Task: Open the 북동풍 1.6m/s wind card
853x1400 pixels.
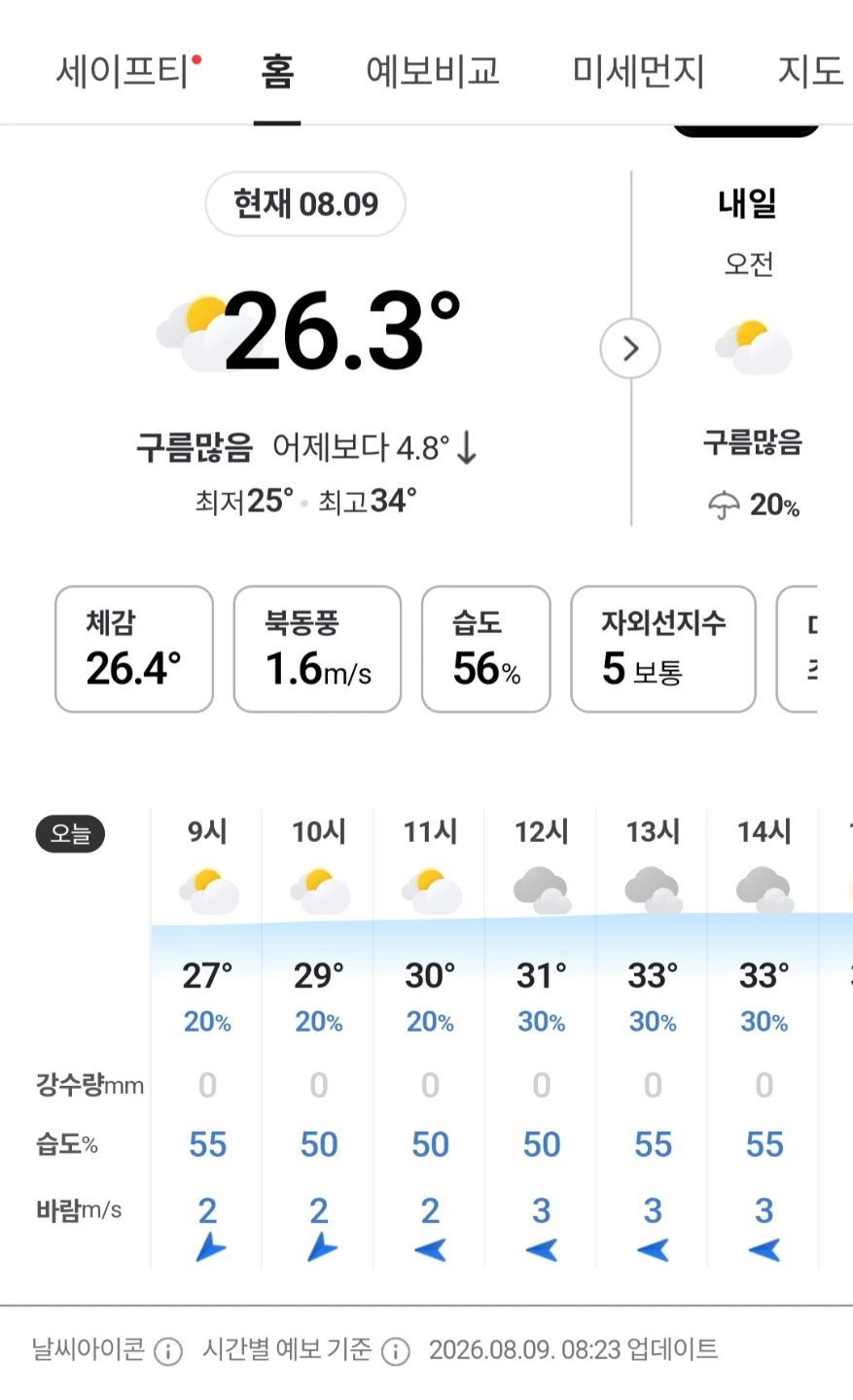Action: (317, 648)
